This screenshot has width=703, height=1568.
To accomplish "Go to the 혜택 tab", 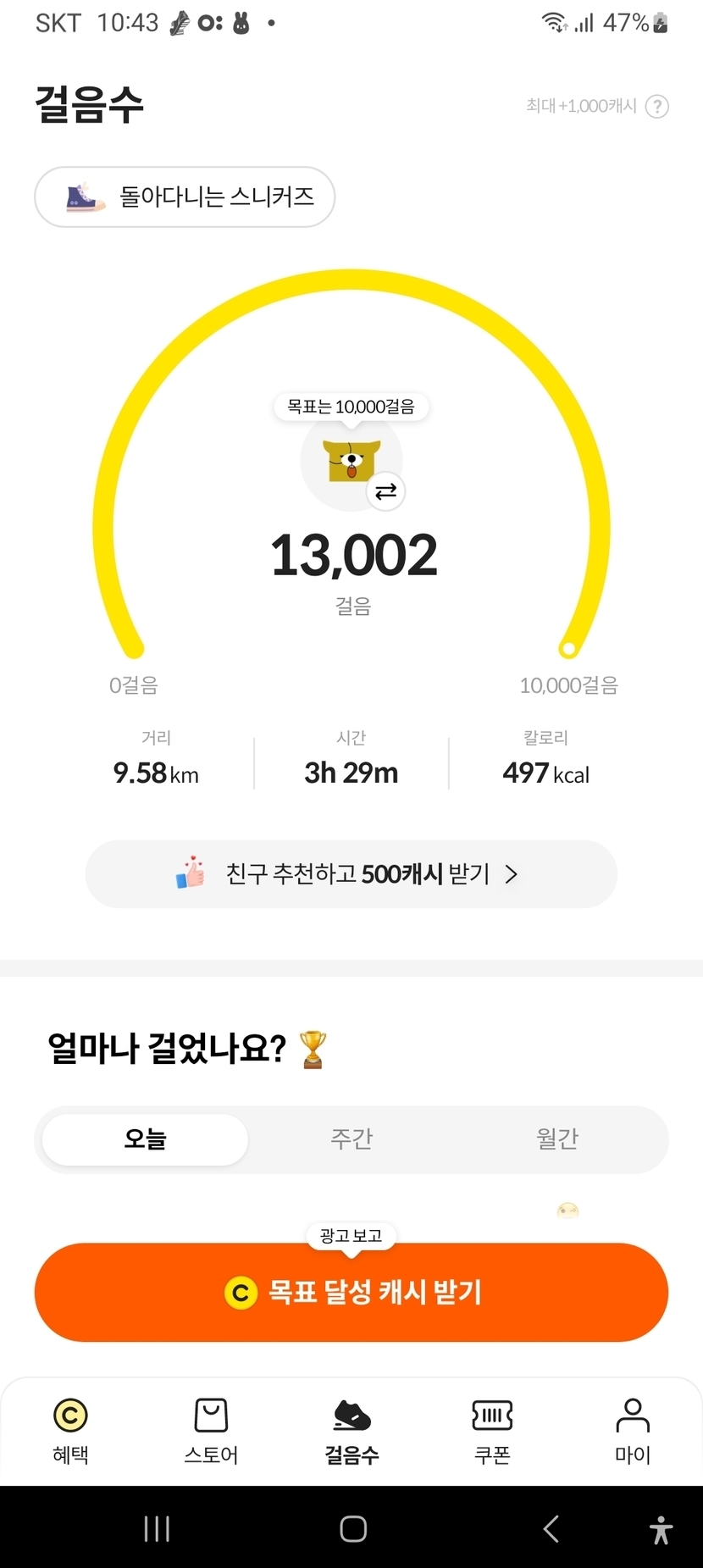I will click(70, 1431).
